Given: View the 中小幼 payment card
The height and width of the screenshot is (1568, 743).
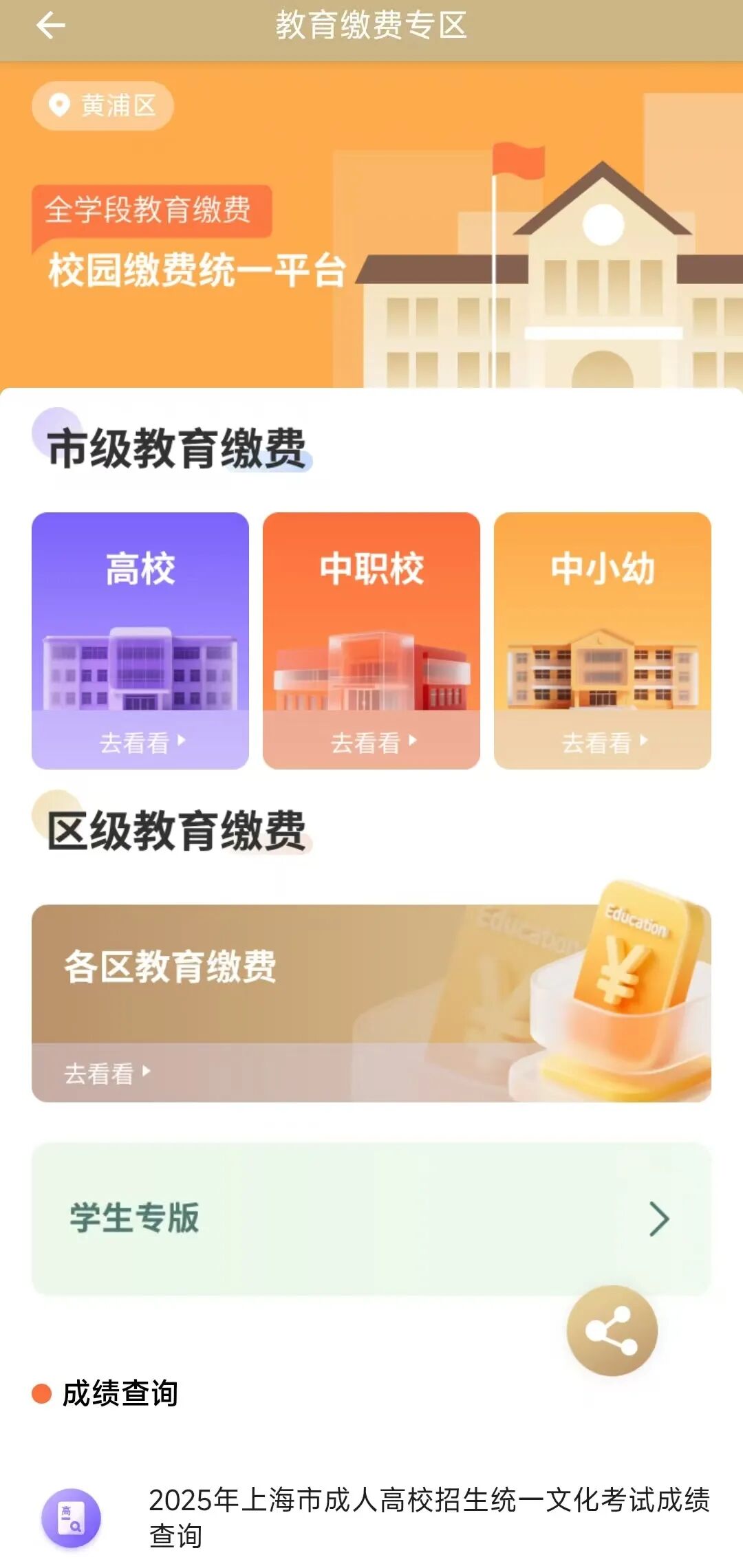Looking at the screenshot, I should pyautogui.click(x=603, y=640).
